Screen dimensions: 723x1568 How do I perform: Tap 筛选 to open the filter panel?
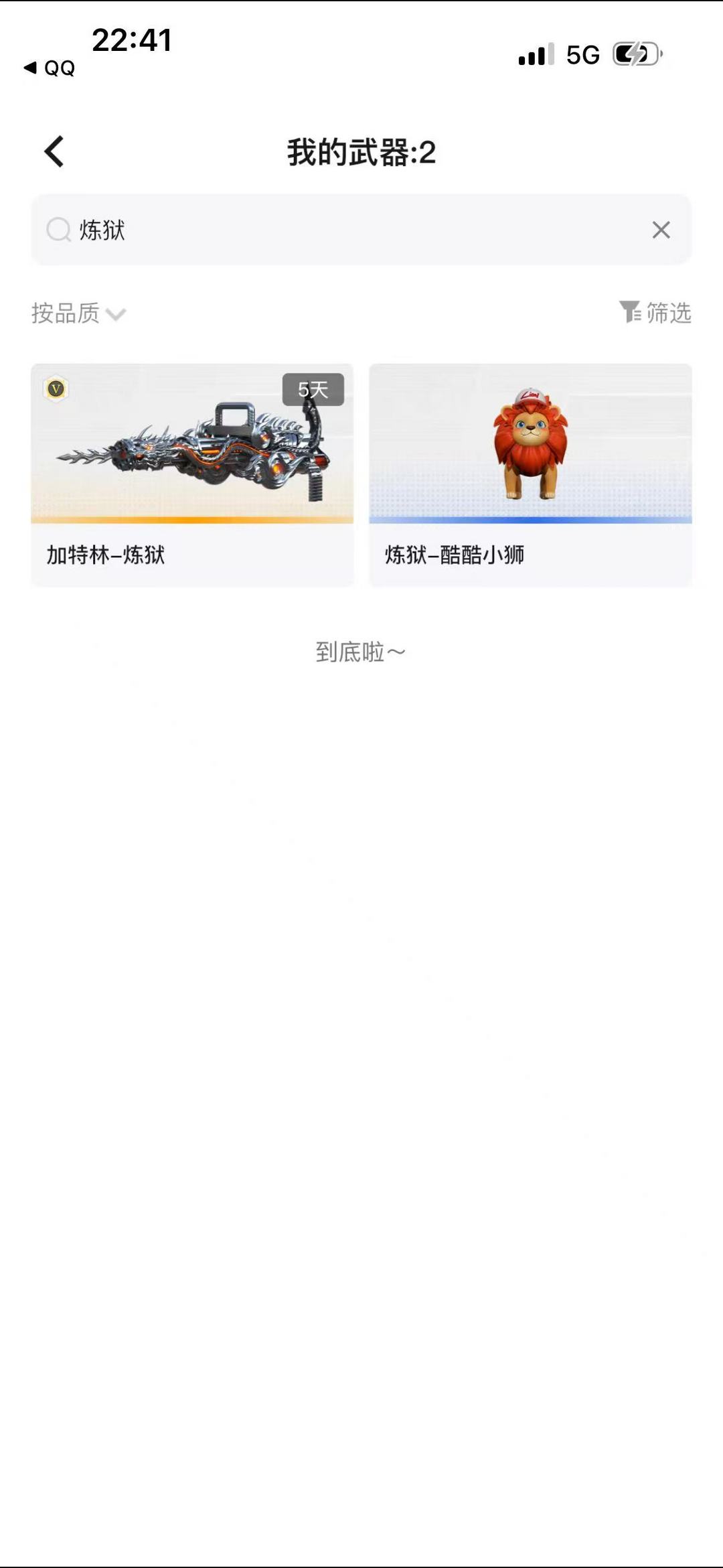click(x=667, y=312)
